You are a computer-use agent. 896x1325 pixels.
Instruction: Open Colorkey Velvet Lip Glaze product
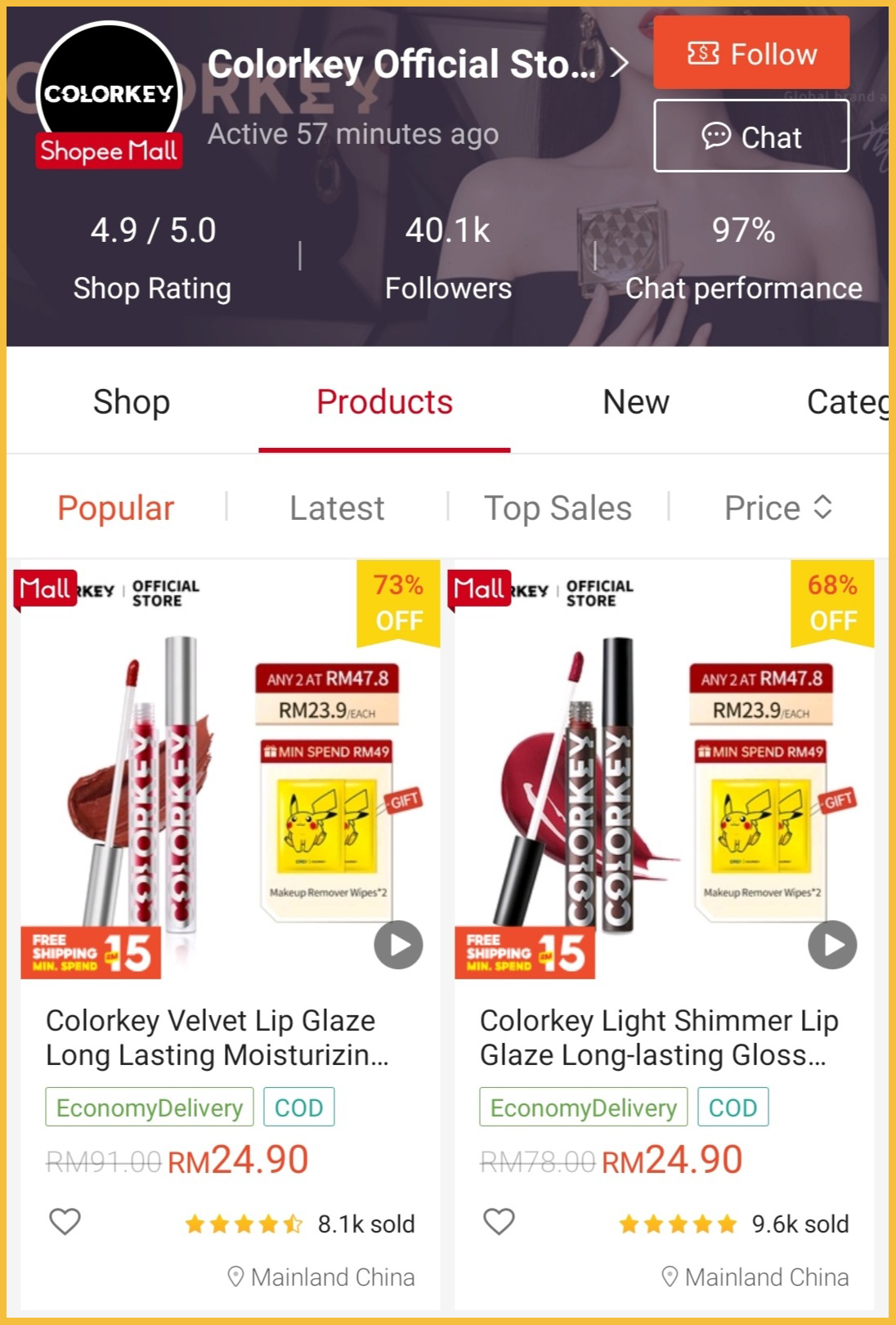tap(217, 1036)
